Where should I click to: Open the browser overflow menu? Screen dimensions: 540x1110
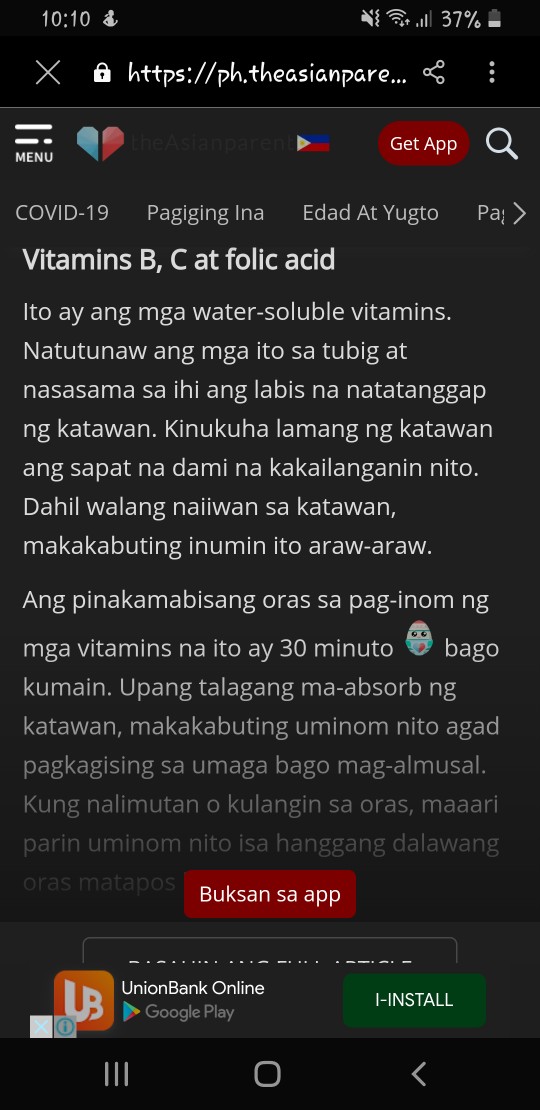coord(492,72)
